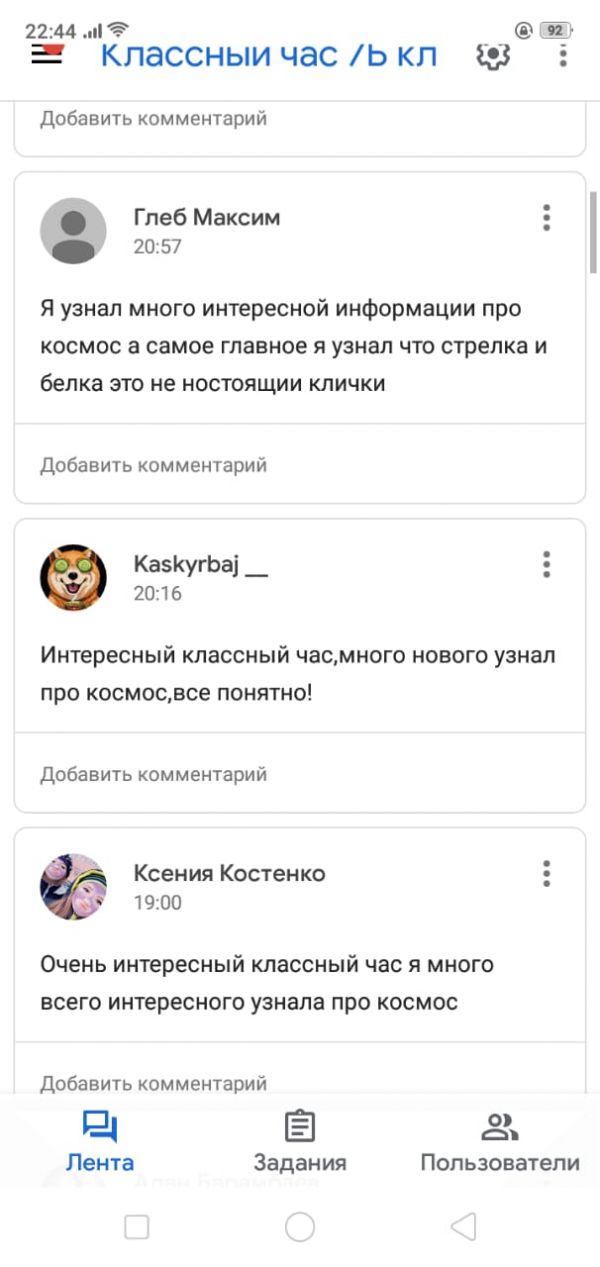
Task: Add a comment to Глеб Максим's post
Action: pos(154,465)
